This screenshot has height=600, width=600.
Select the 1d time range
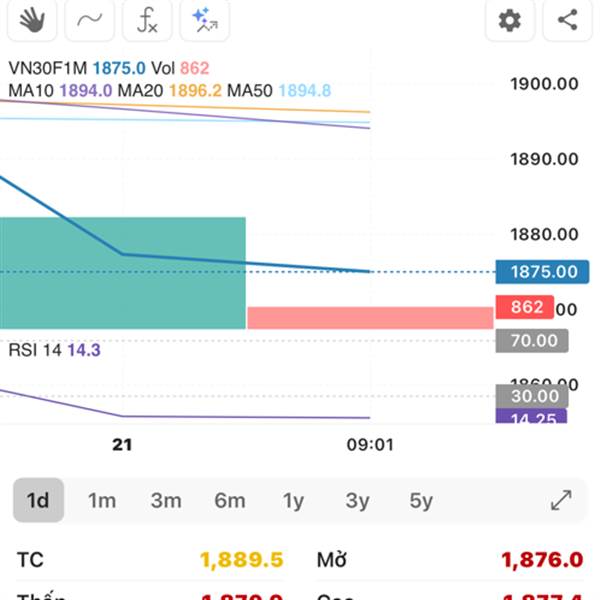click(38, 500)
